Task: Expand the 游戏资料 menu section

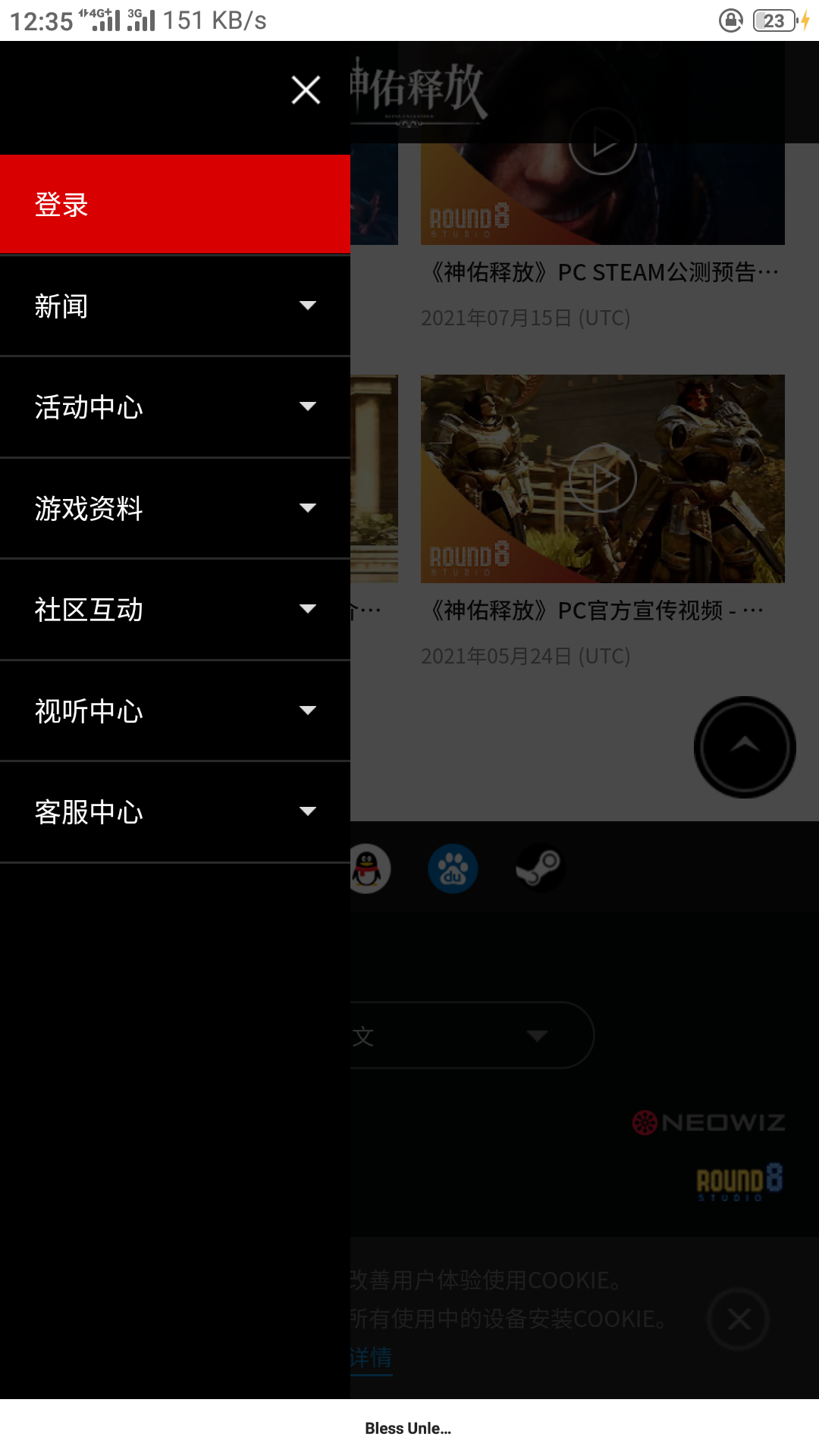Action: coord(174,508)
